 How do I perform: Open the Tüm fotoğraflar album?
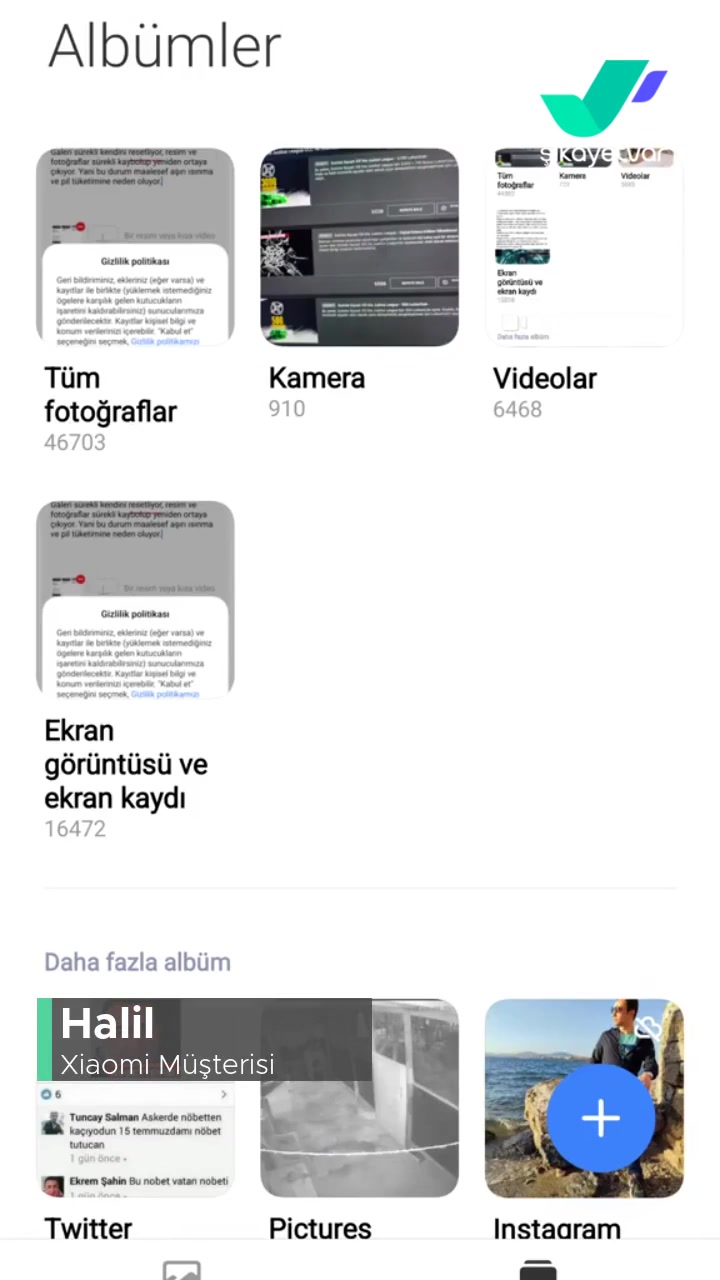click(135, 247)
